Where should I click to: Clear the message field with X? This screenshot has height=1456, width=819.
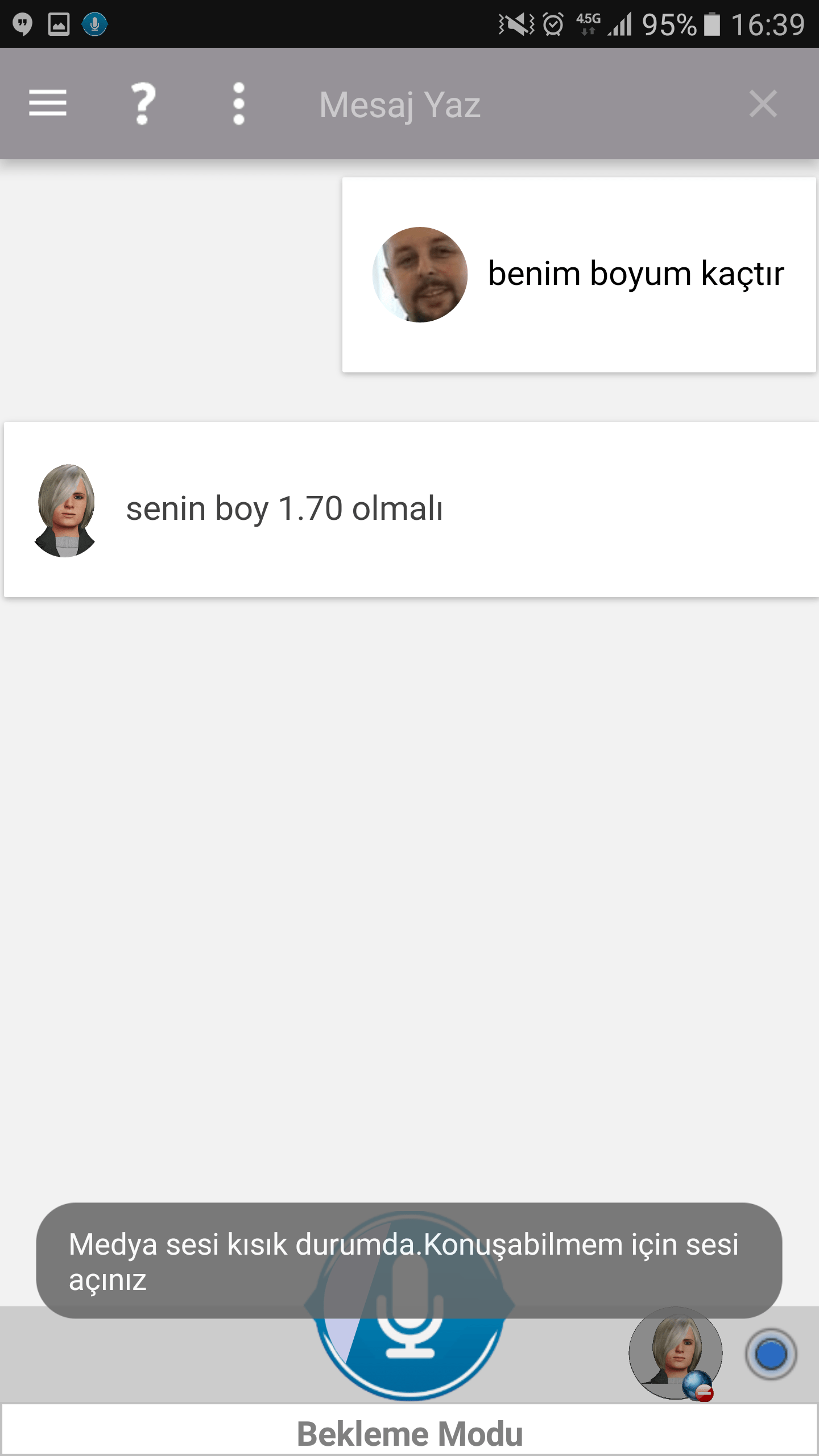pos(763,104)
